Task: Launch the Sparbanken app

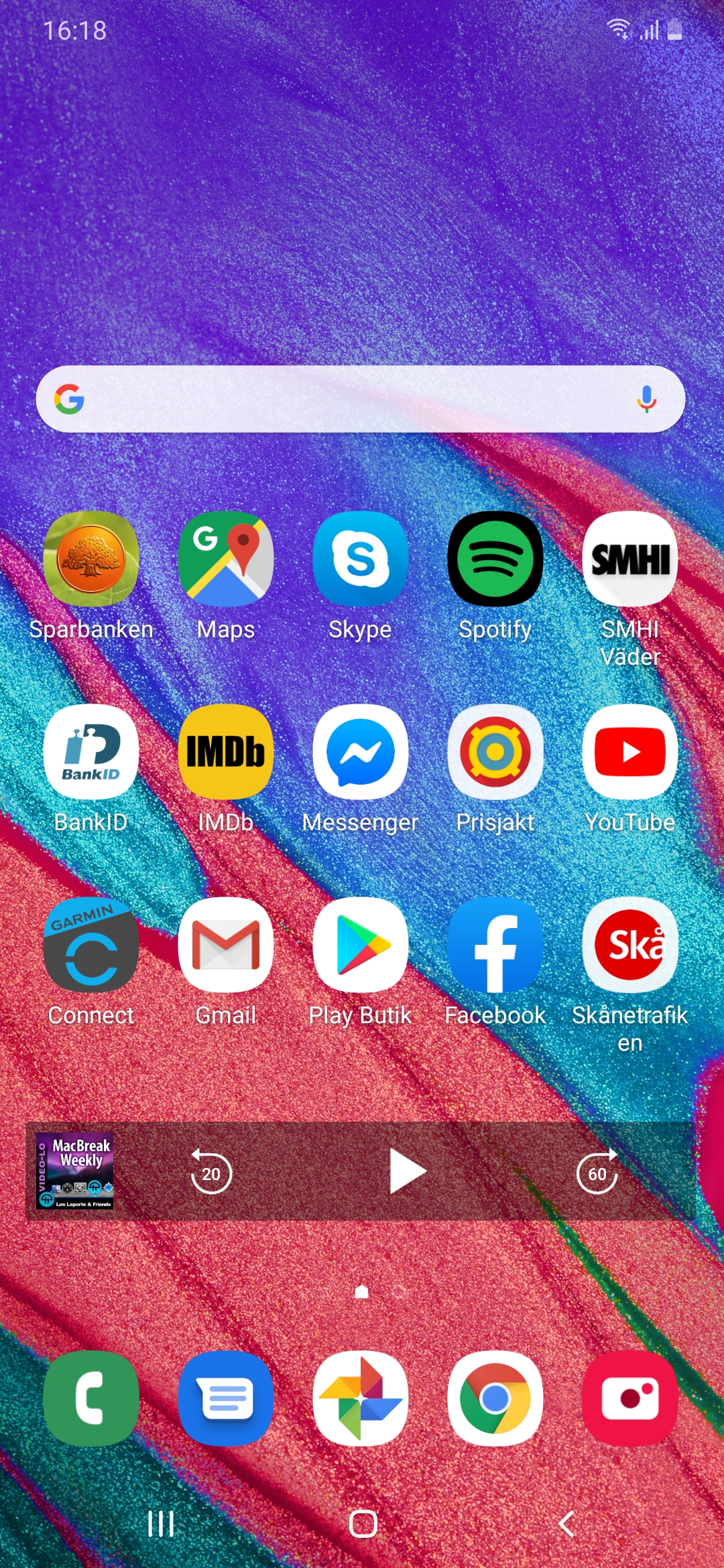Action: click(91, 559)
